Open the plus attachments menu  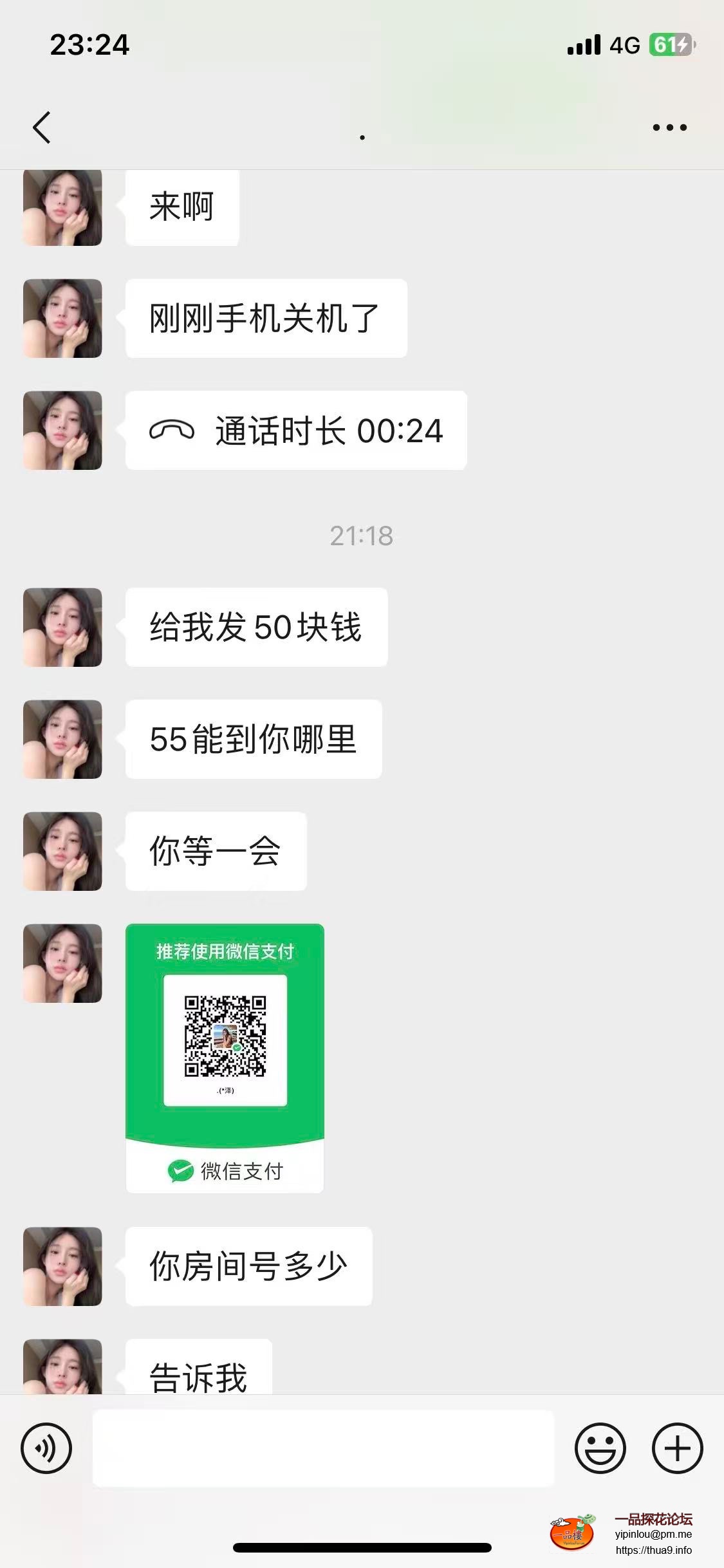677,1448
